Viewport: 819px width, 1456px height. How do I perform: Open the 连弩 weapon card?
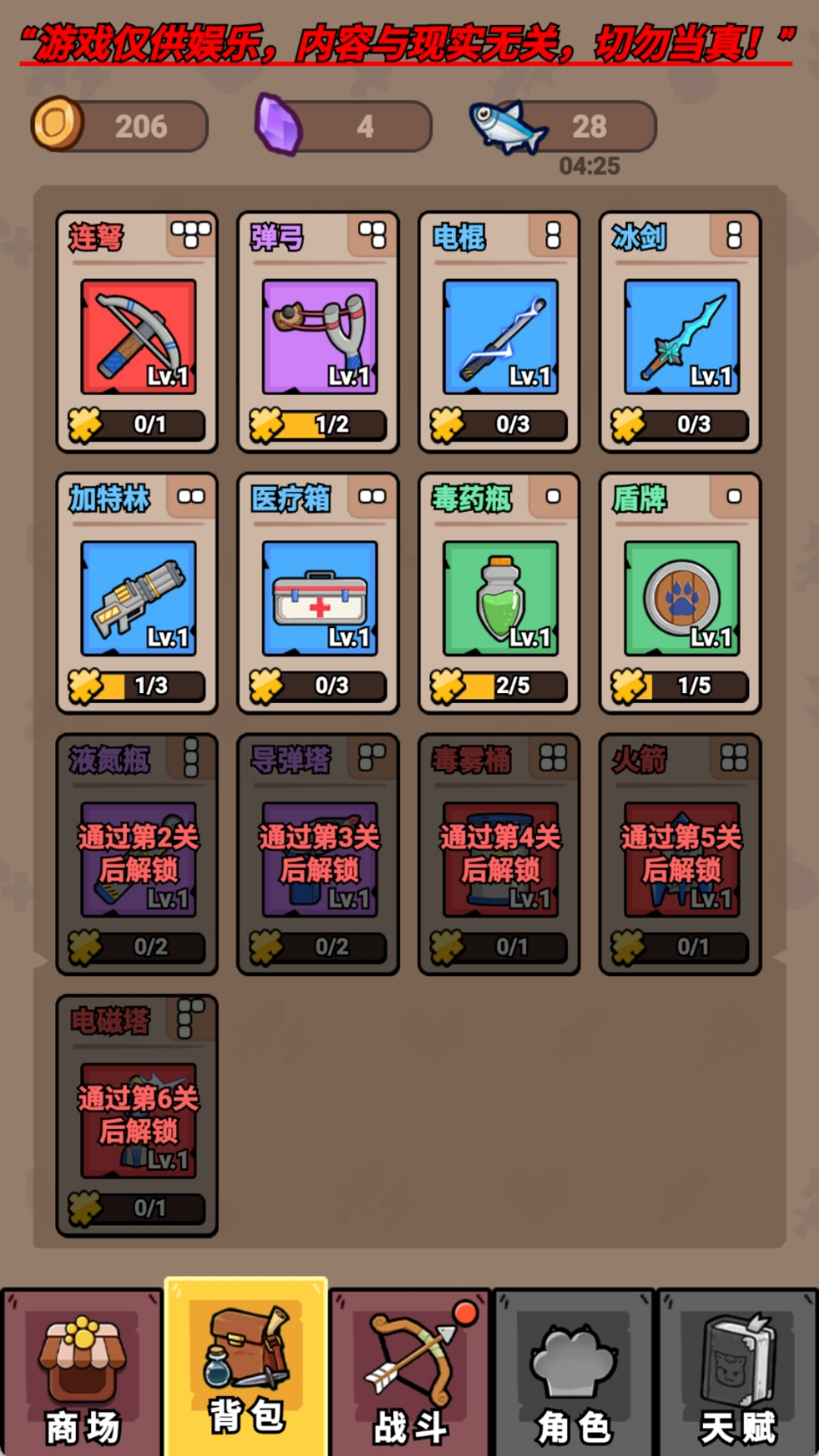[137, 331]
